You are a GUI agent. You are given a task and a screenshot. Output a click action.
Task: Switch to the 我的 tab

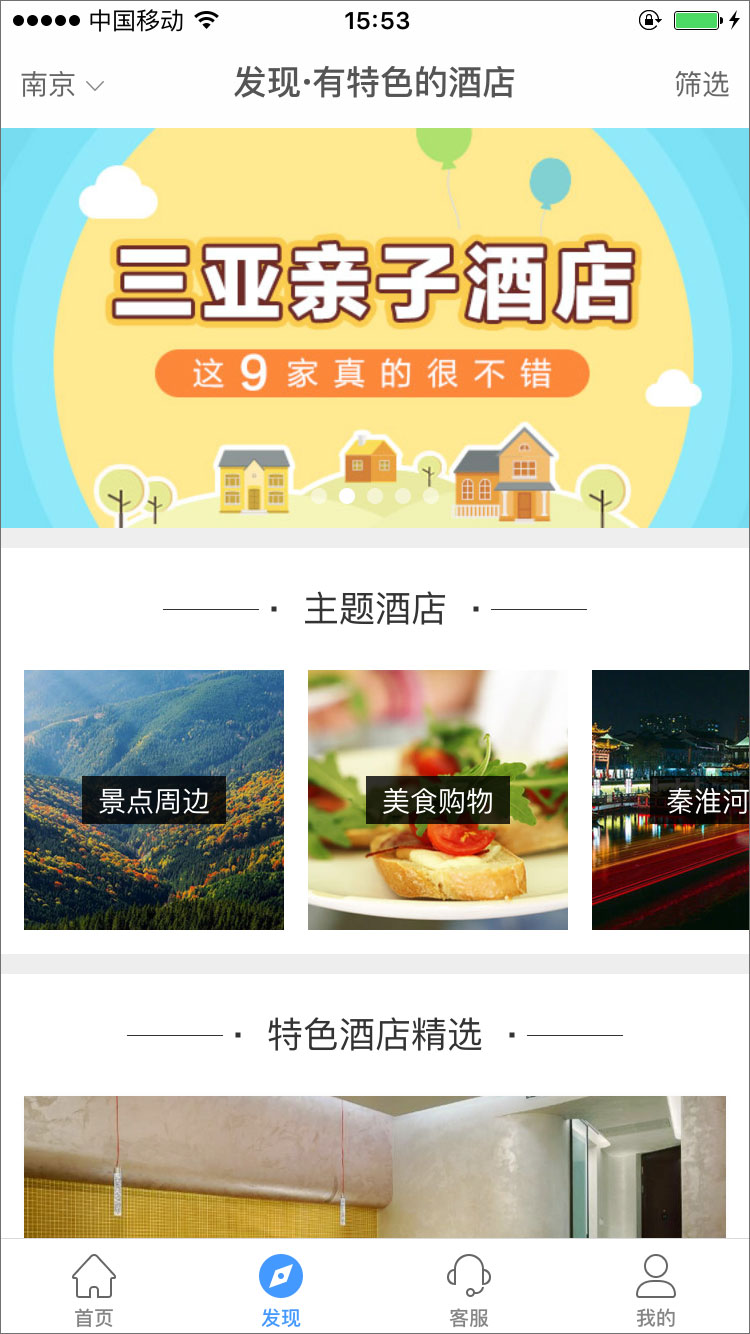click(x=656, y=1290)
